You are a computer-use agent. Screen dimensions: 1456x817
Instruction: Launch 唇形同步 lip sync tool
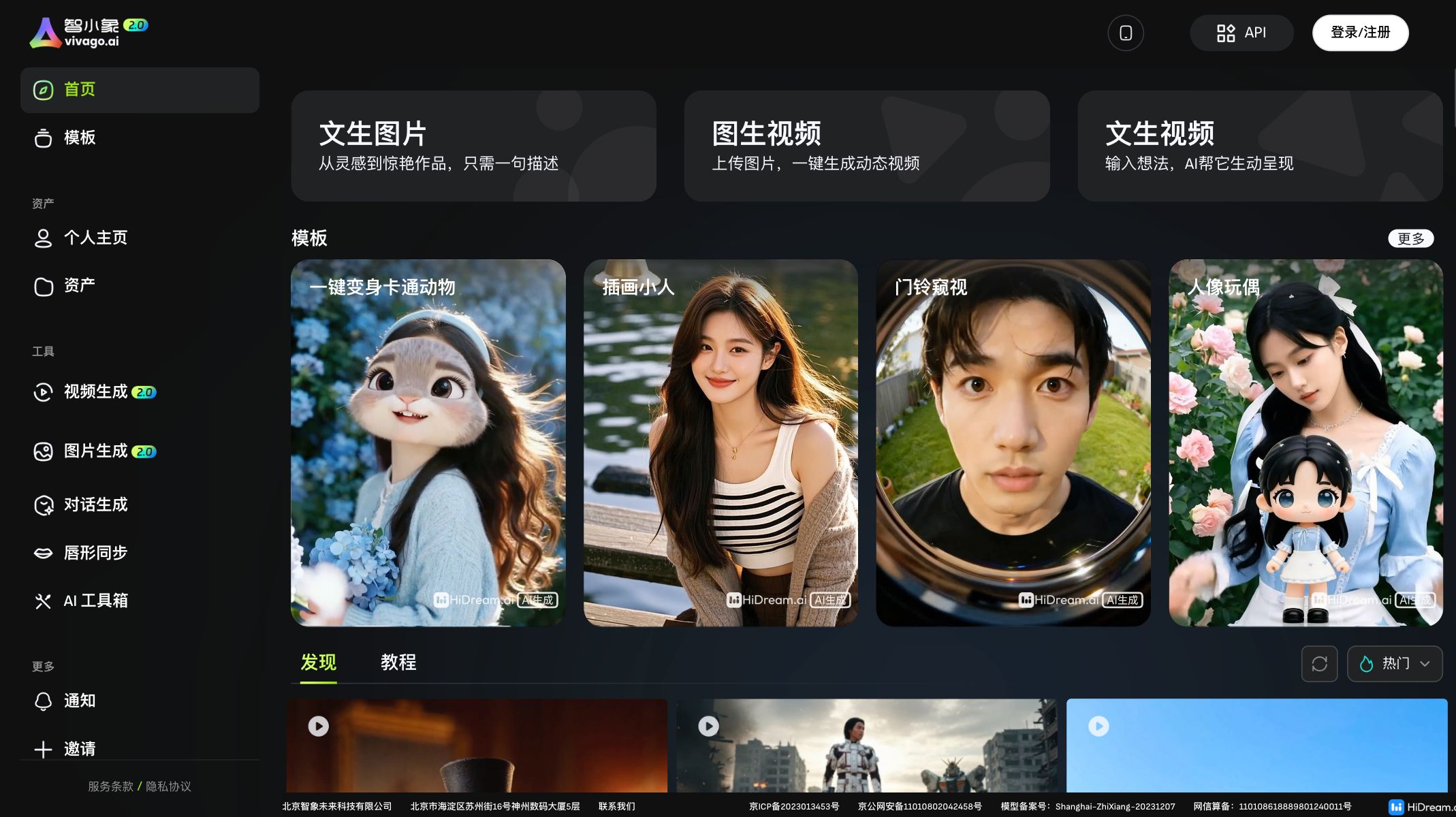(95, 553)
